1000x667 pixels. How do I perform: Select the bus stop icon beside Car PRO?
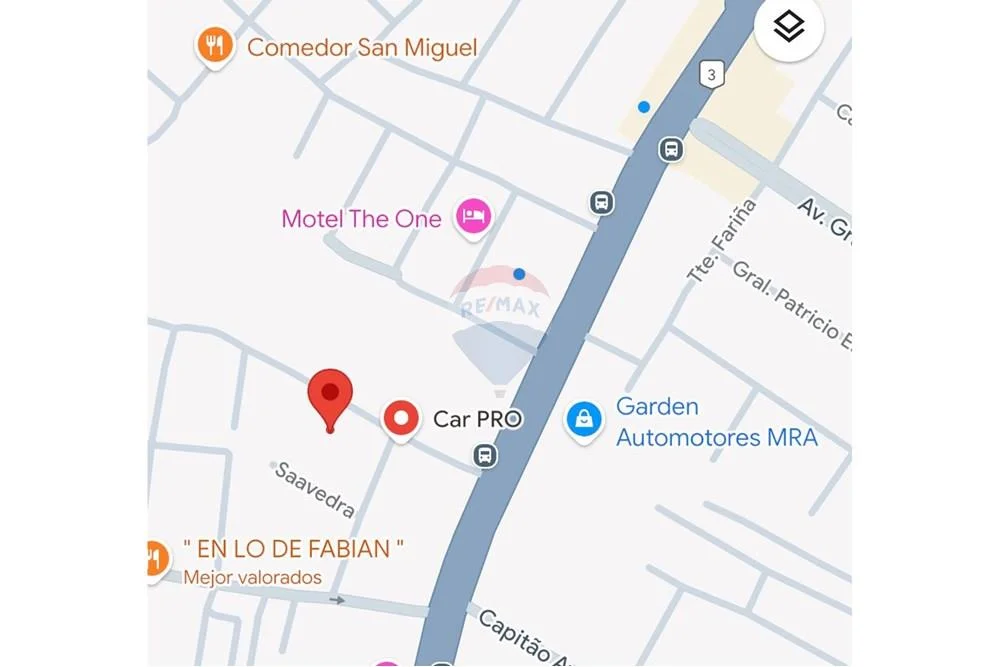485,456
